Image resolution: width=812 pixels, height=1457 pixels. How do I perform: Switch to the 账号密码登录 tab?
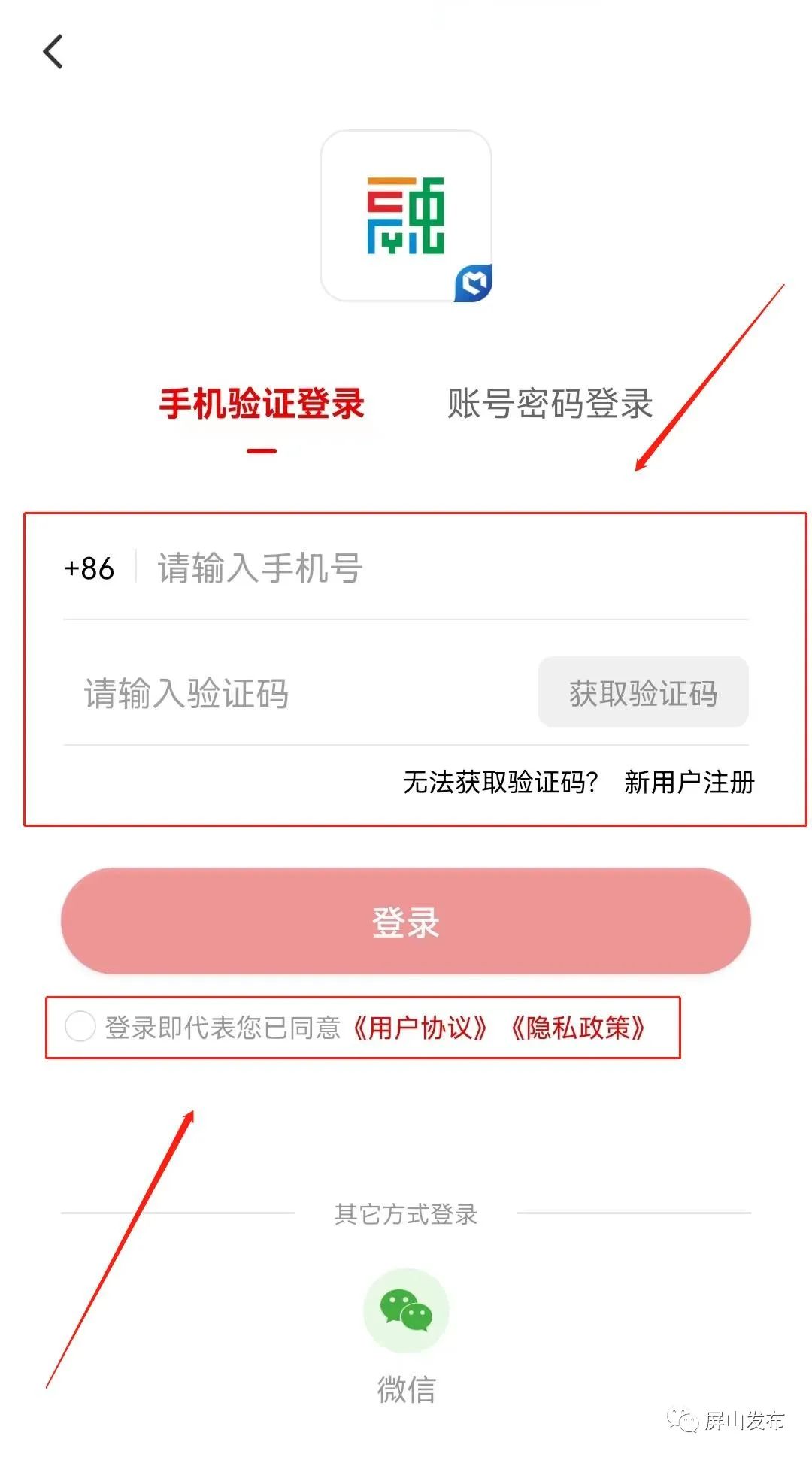[x=550, y=404]
